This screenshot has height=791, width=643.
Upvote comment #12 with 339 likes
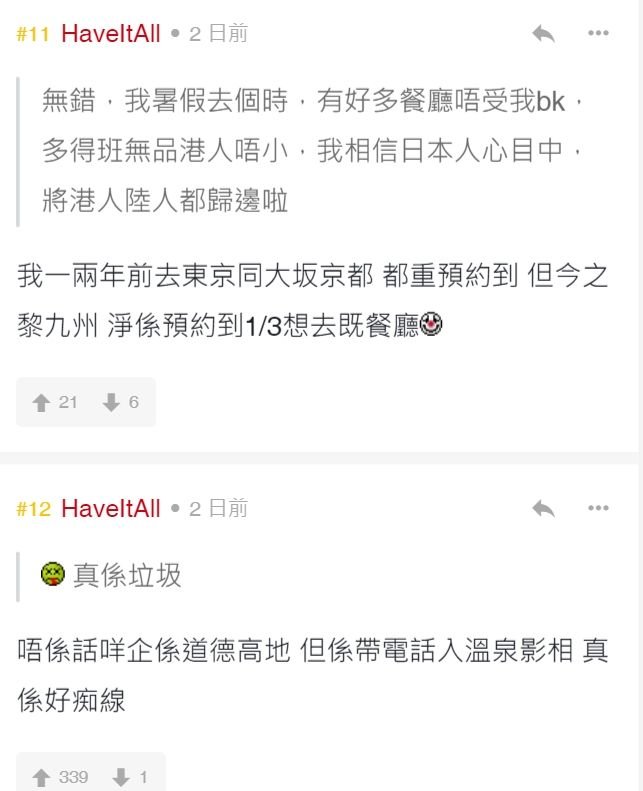(x=42, y=777)
